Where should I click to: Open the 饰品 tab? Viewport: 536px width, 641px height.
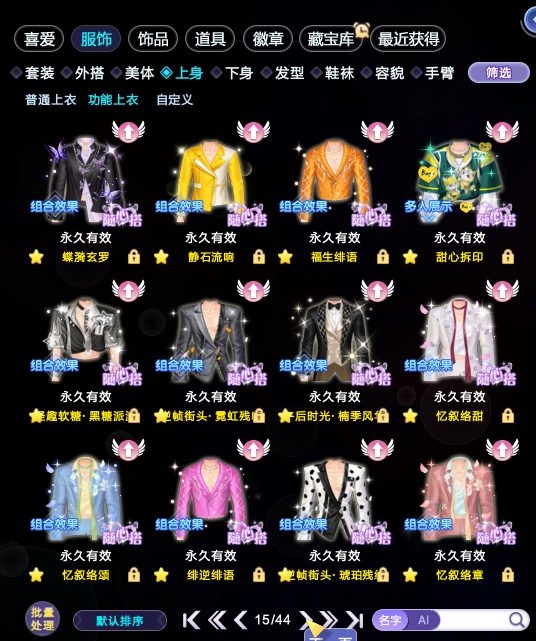click(x=153, y=39)
